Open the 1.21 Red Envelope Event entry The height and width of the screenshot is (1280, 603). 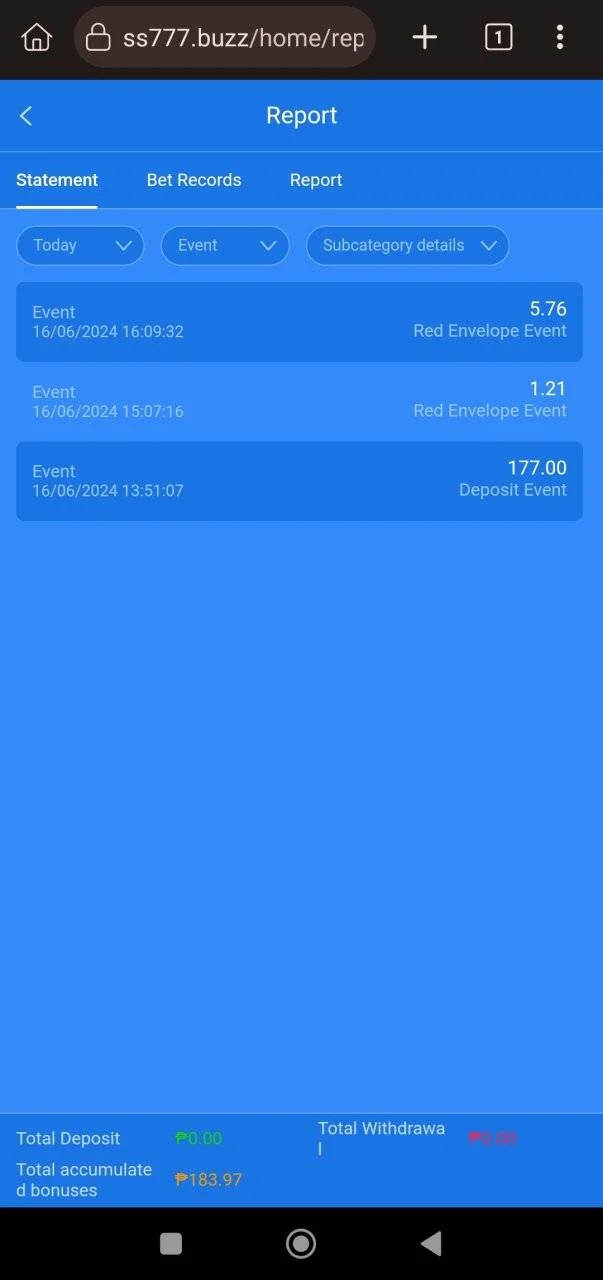coord(299,401)
